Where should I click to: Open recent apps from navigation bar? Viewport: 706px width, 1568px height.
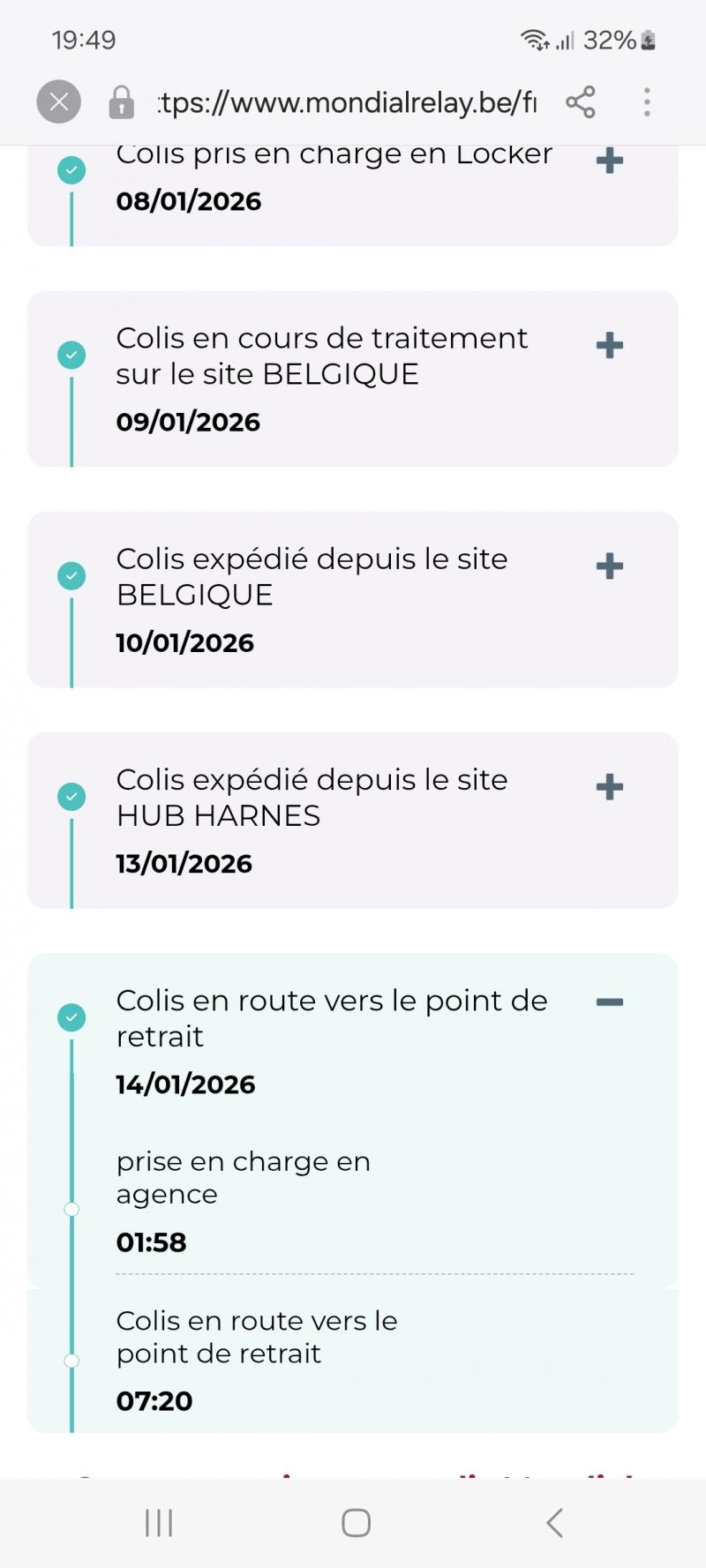pyautogui.click(x=159, y=1522)
